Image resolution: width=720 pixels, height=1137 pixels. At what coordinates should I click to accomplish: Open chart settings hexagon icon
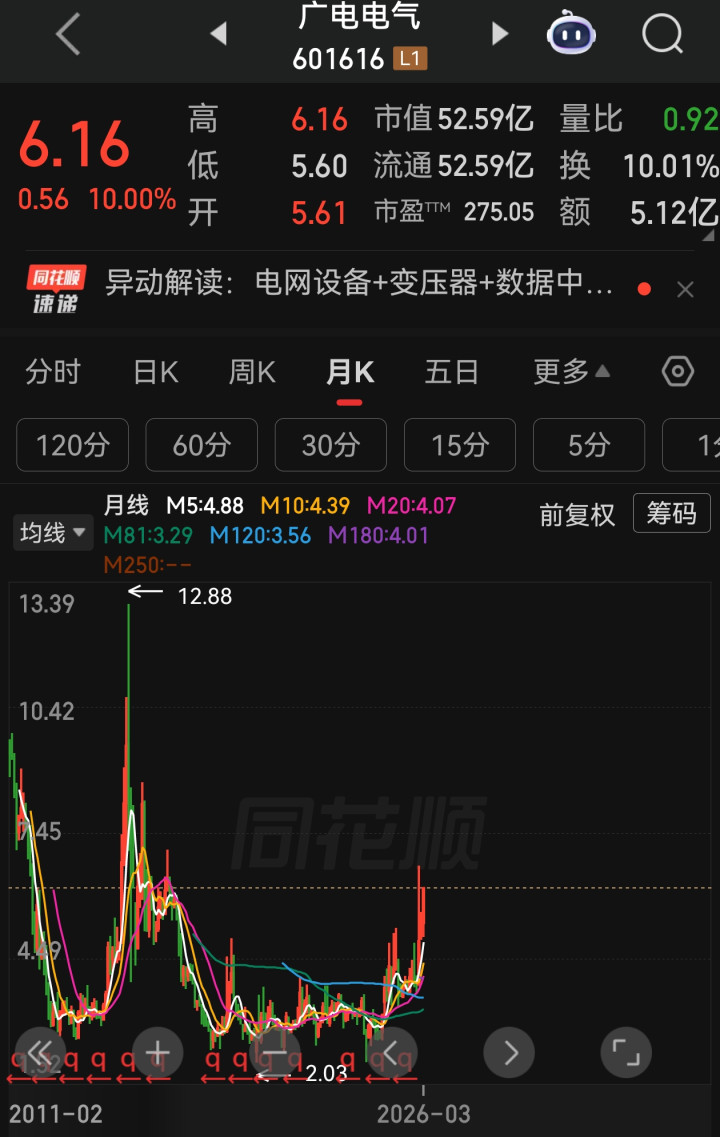click(x=678, y=371)
